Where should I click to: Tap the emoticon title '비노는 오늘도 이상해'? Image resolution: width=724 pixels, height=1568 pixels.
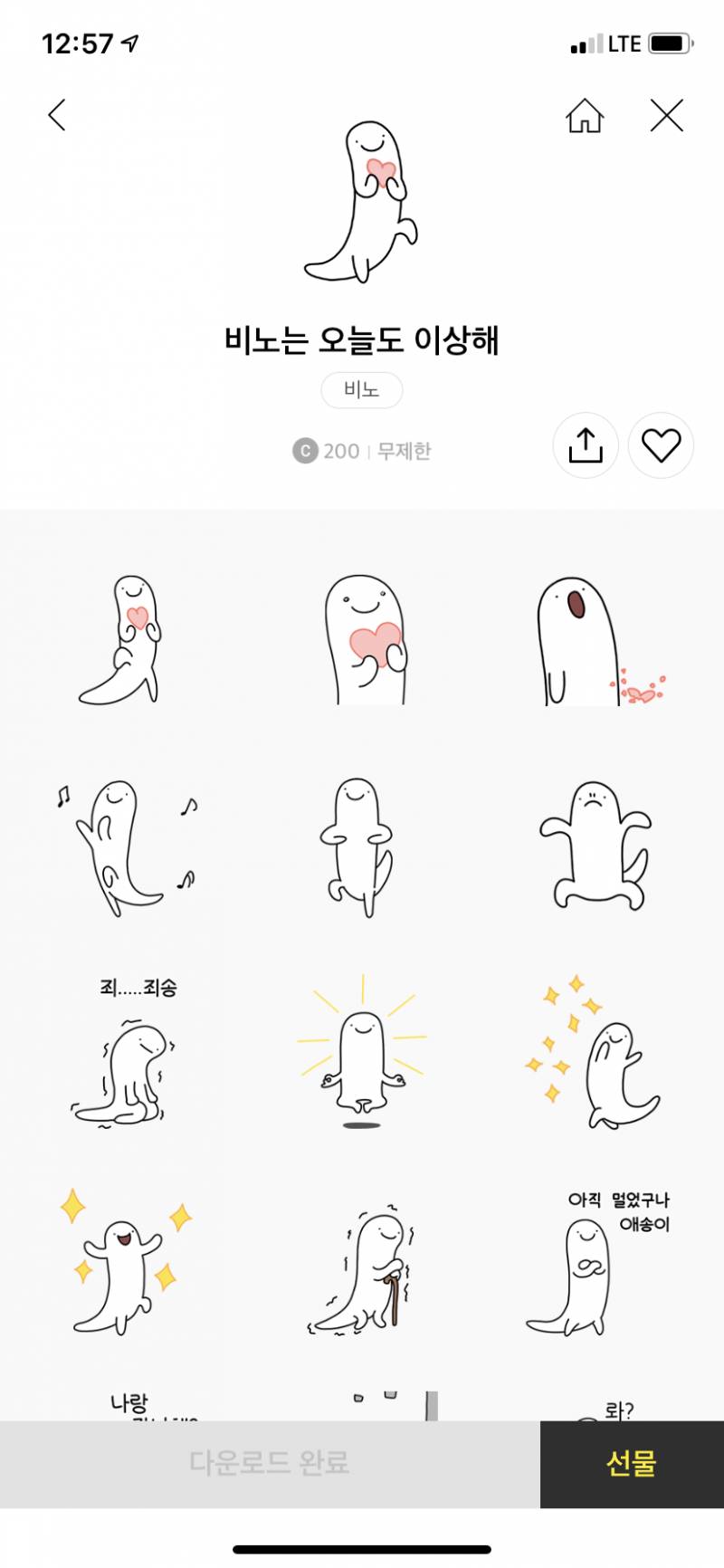click(362, 339)
